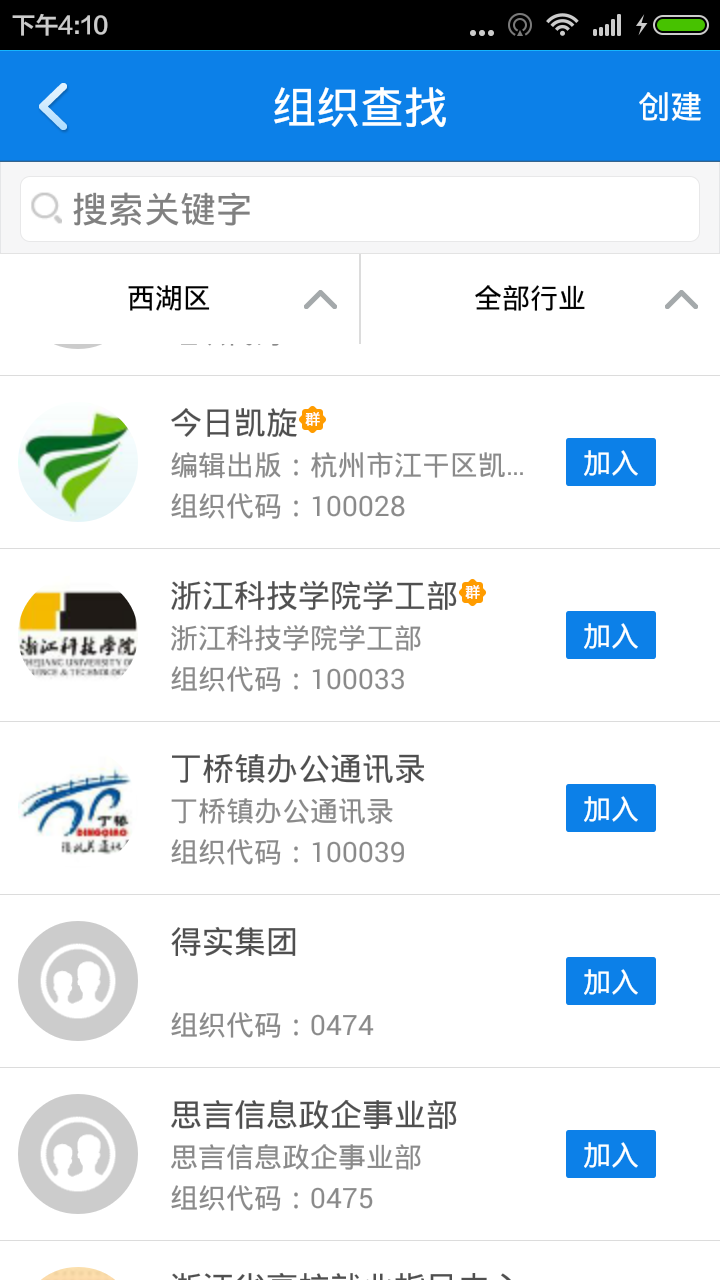This screenshot has height=1280, width=720.
Task: Tap the 丁桥镇办公通讯录 bridge logo
Action: (x=77, y=807)
